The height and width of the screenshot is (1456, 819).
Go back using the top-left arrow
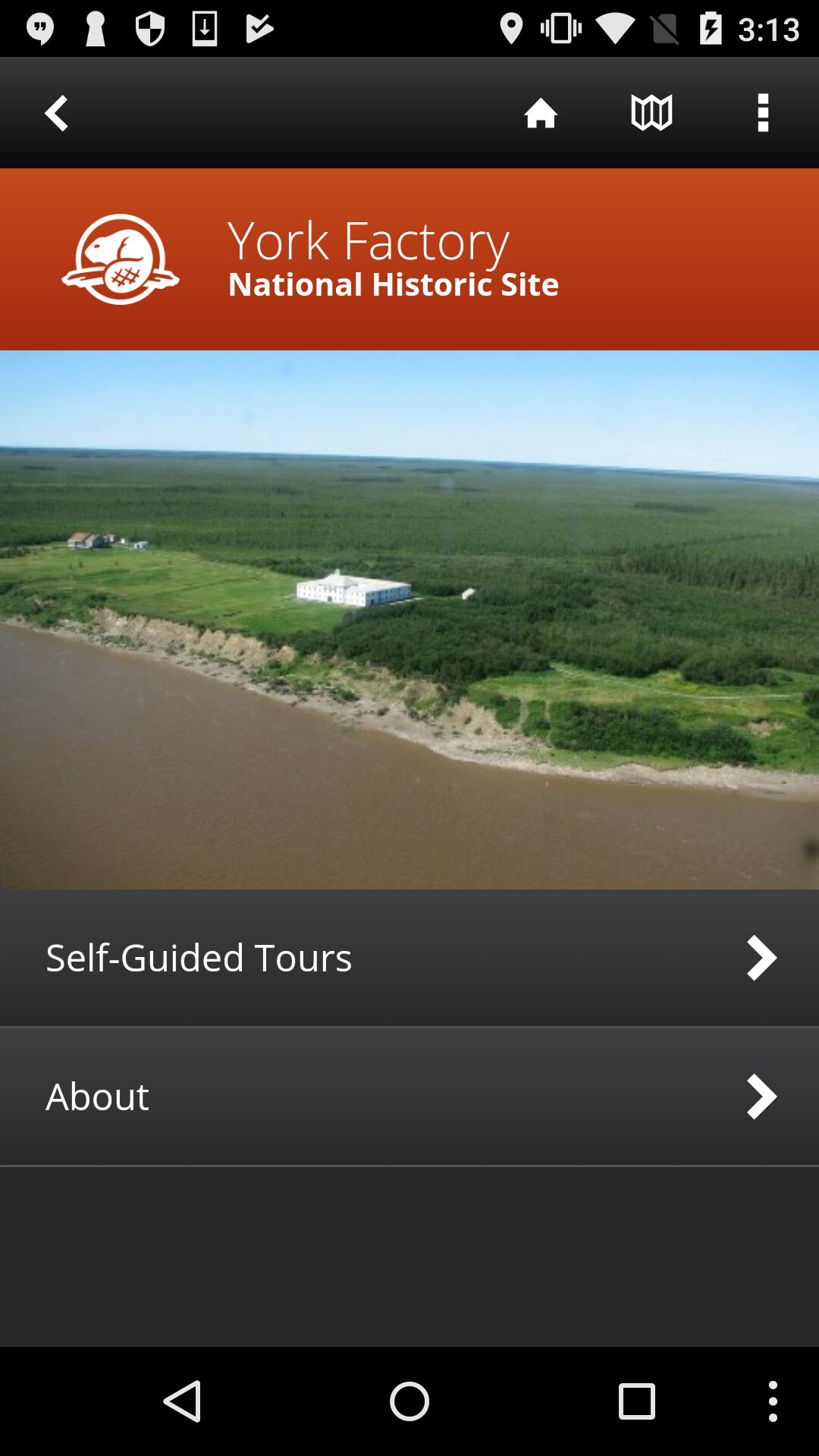click(x=57, y=113)
